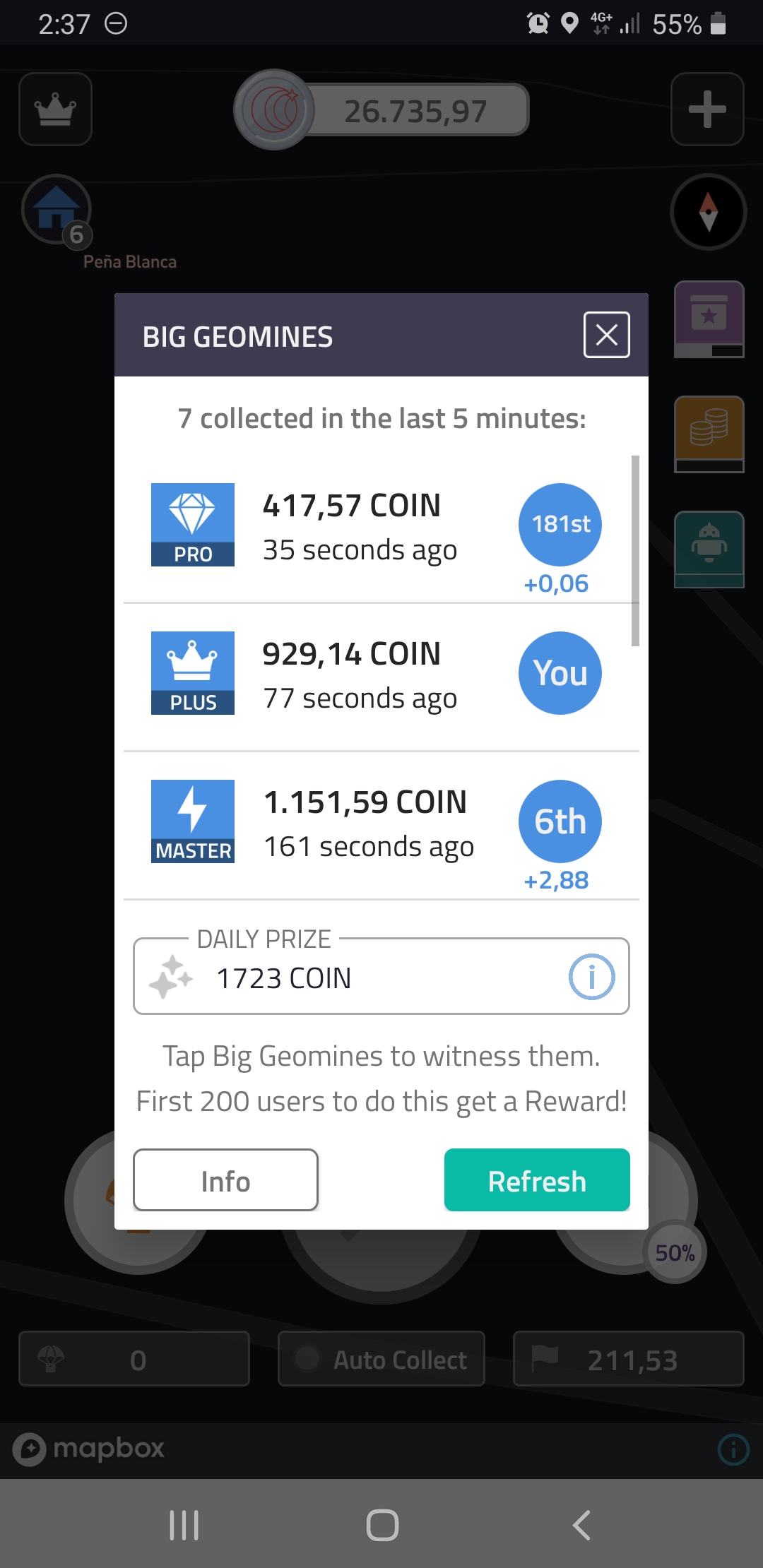Tap the Refresh button
This screenshot has width=763, height=1568.
pyautogui.click(x=537, y=1180)
